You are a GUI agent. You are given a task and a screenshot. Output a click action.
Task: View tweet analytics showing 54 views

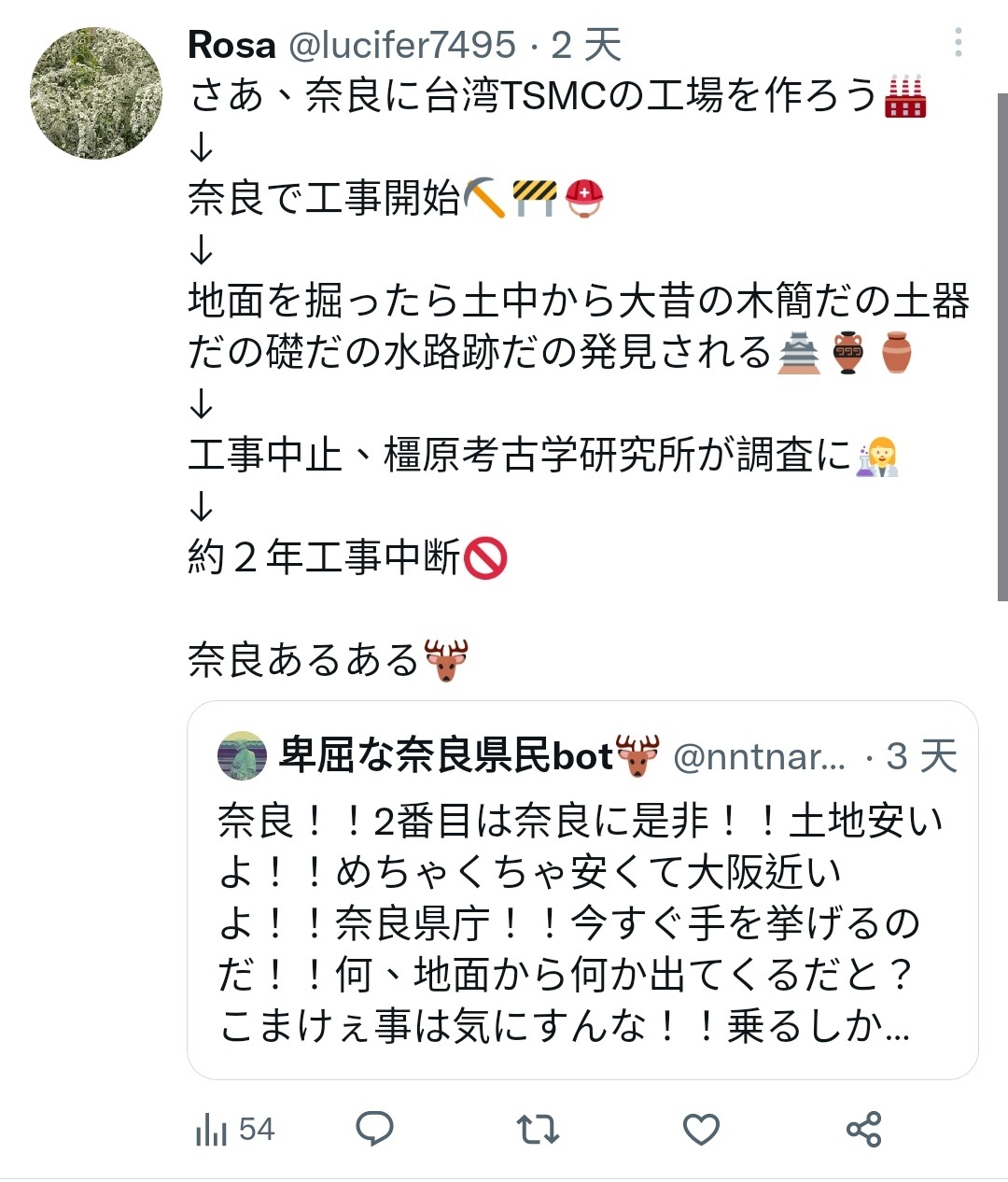235,1130
